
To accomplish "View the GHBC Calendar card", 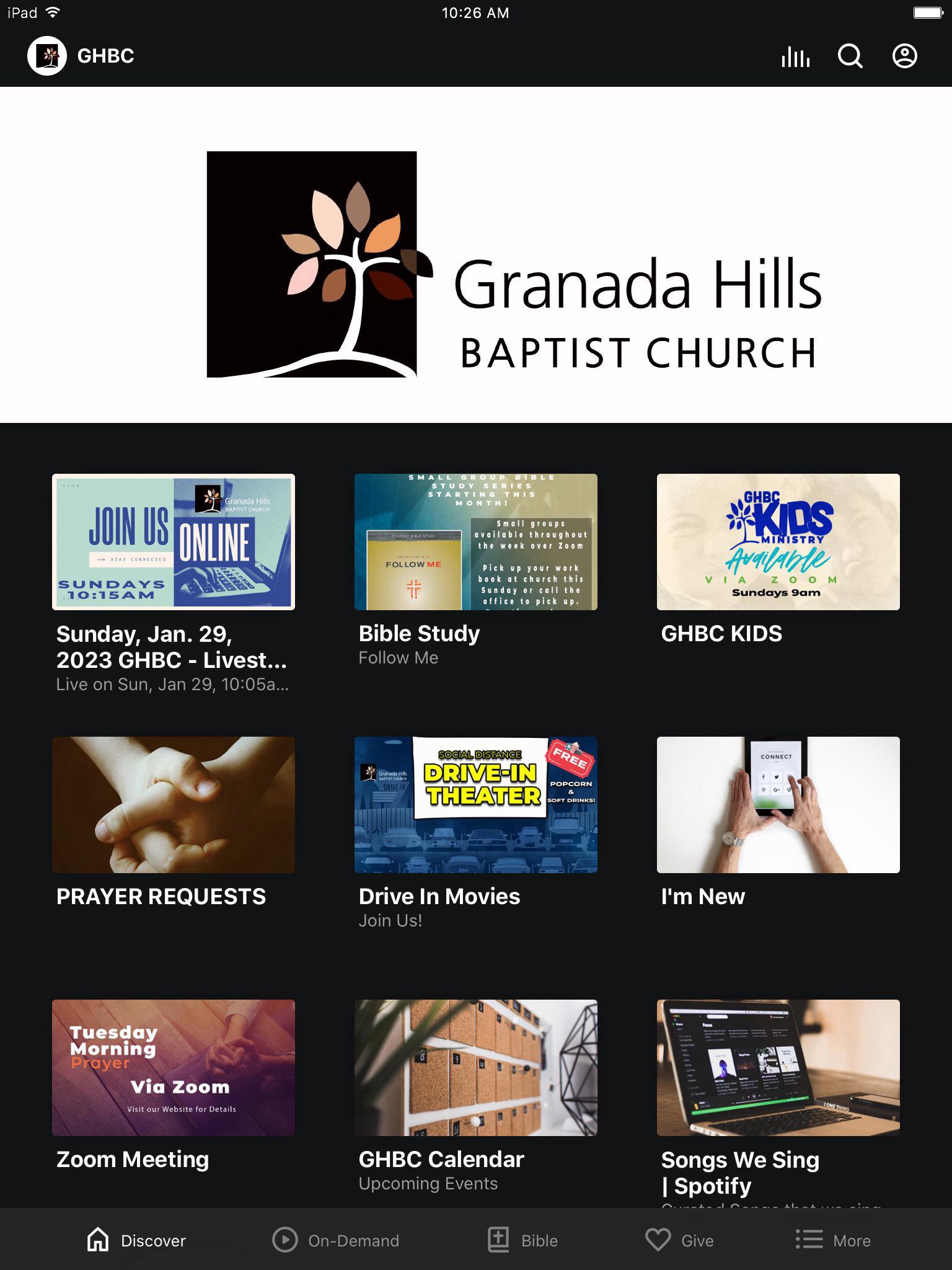I will click(x=475, y=1068).
